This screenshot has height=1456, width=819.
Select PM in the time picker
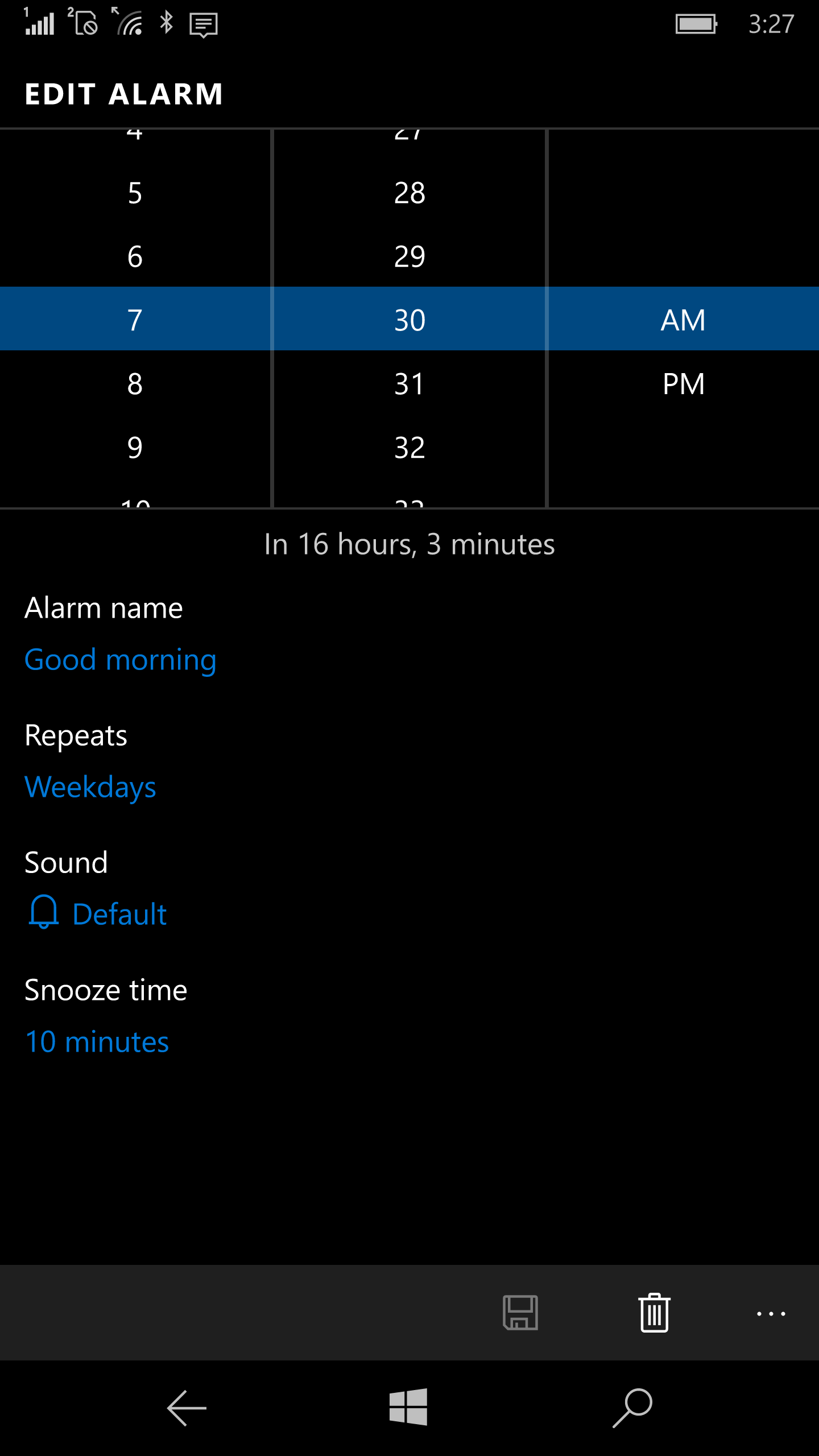683,384
